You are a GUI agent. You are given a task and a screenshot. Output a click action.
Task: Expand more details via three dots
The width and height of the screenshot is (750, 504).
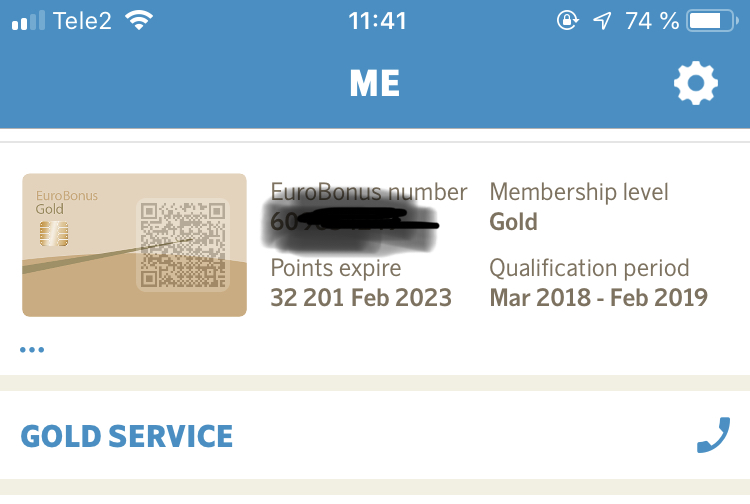[x=32, y=350]
